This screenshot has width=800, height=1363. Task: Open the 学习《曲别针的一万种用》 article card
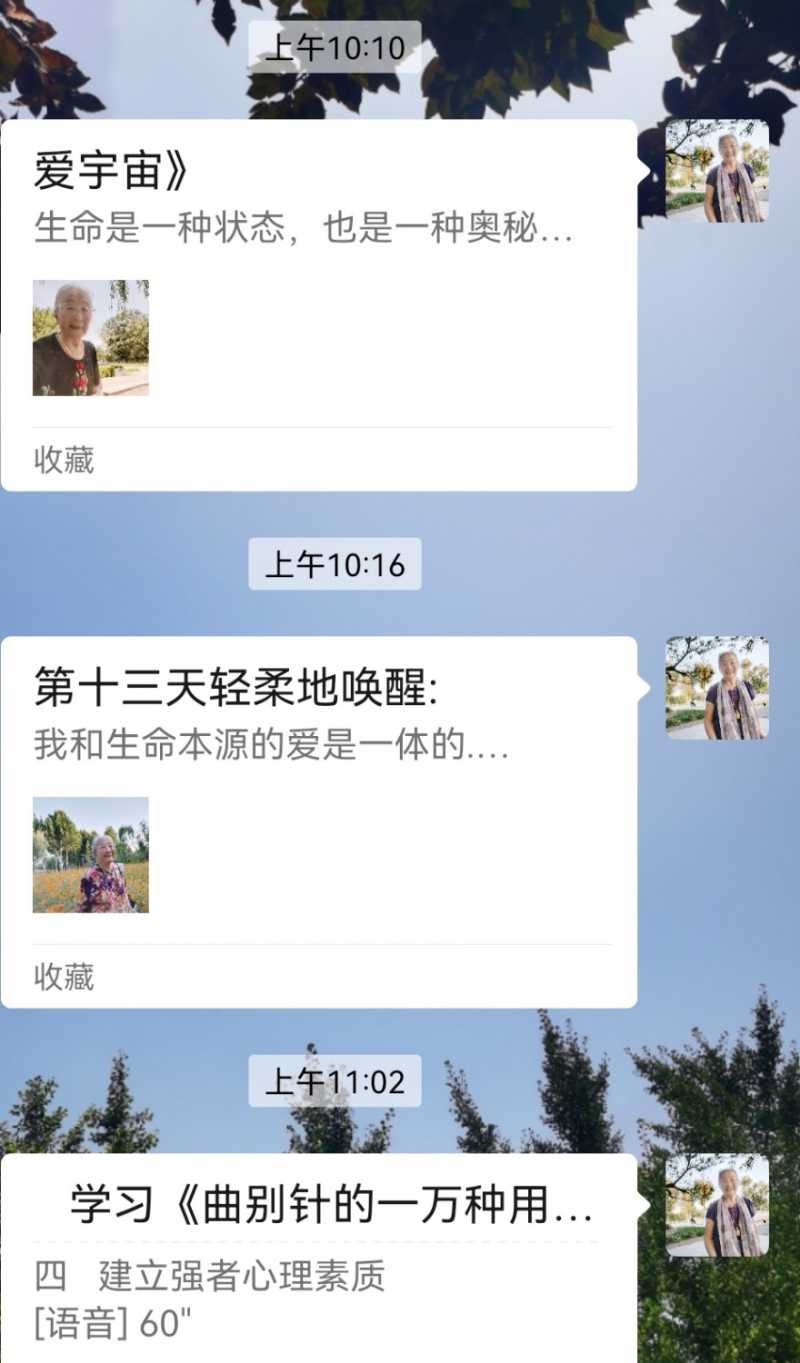coord(320,1260)
